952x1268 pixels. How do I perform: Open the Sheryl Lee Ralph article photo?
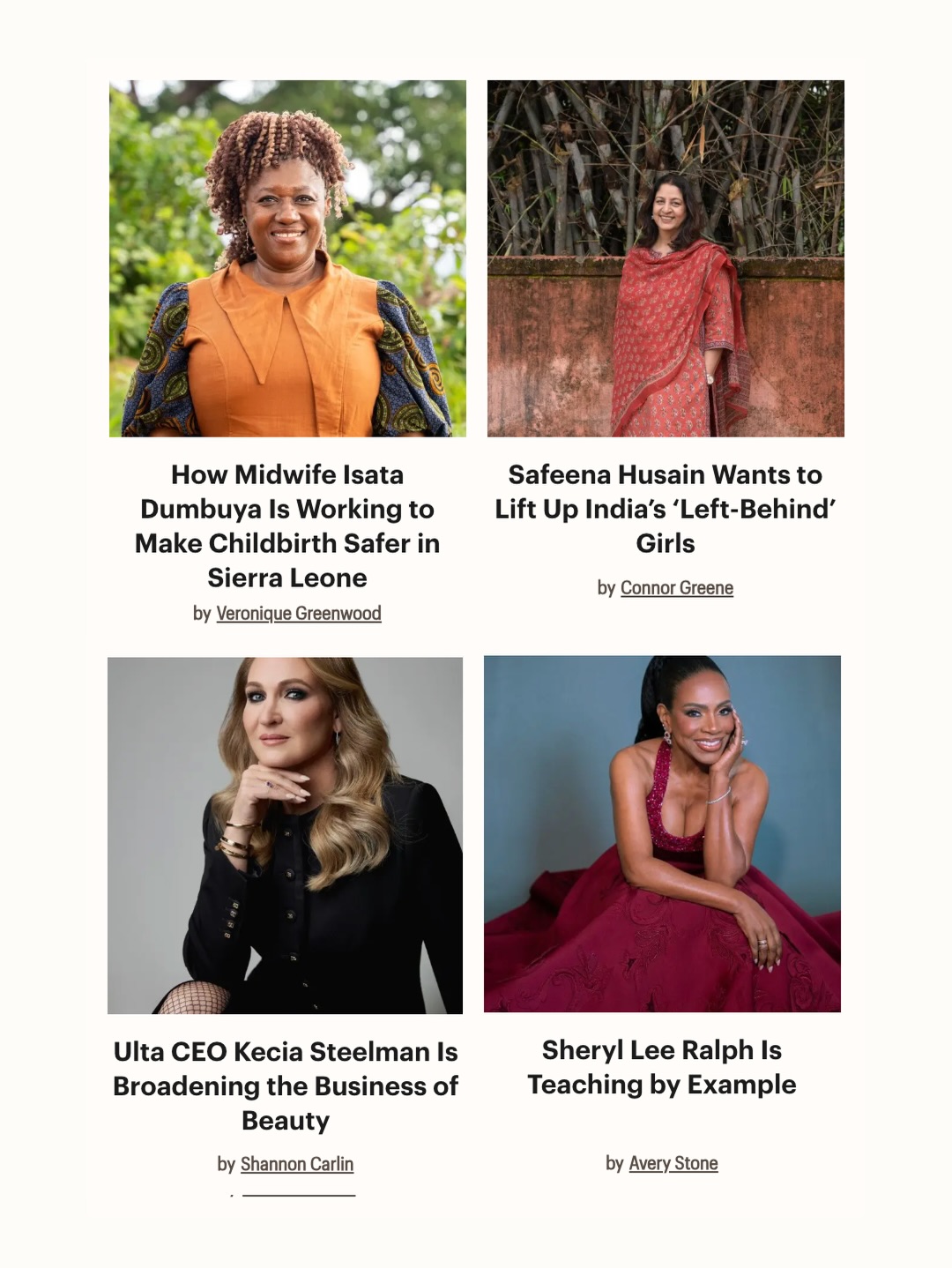point(662,833)
